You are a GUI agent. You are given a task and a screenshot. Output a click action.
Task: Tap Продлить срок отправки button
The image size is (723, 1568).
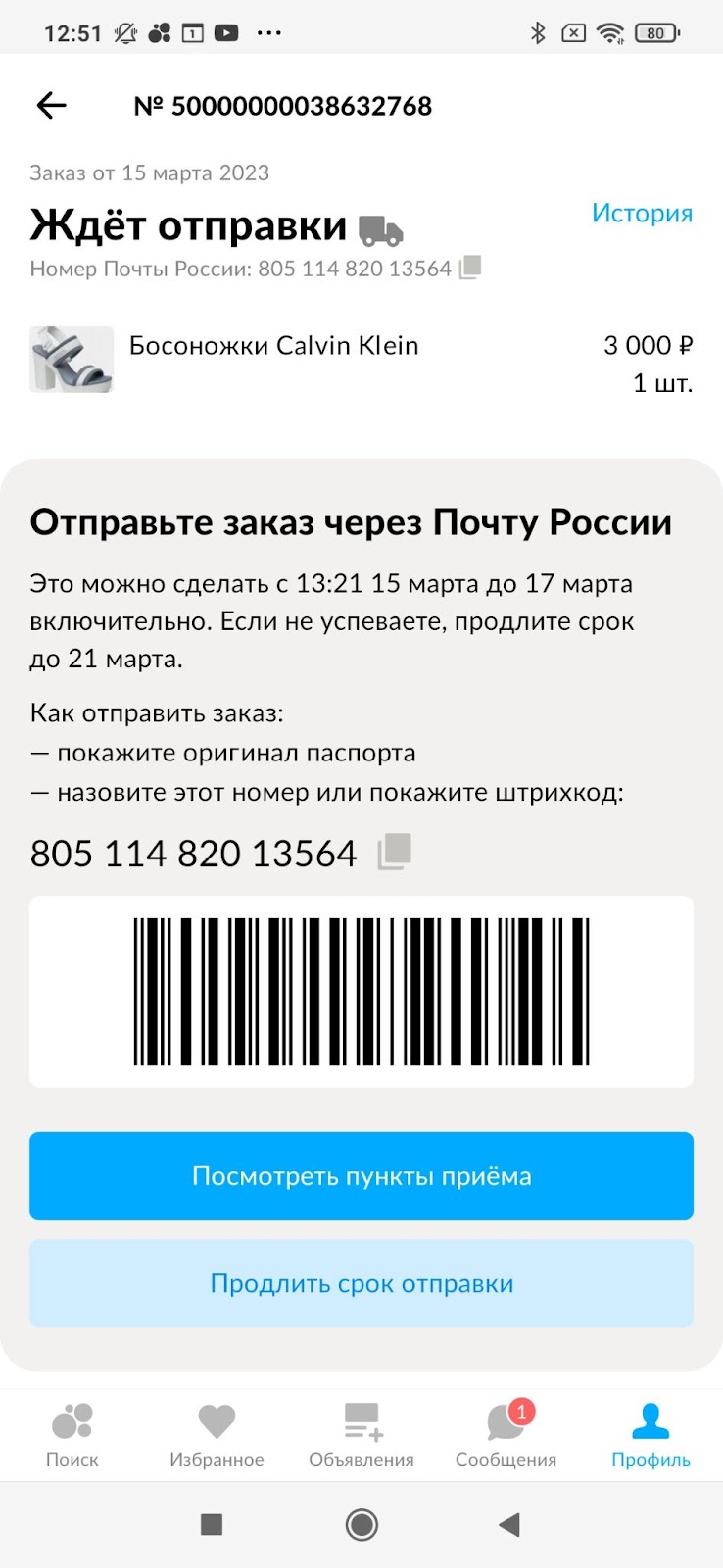[361, 1283]
